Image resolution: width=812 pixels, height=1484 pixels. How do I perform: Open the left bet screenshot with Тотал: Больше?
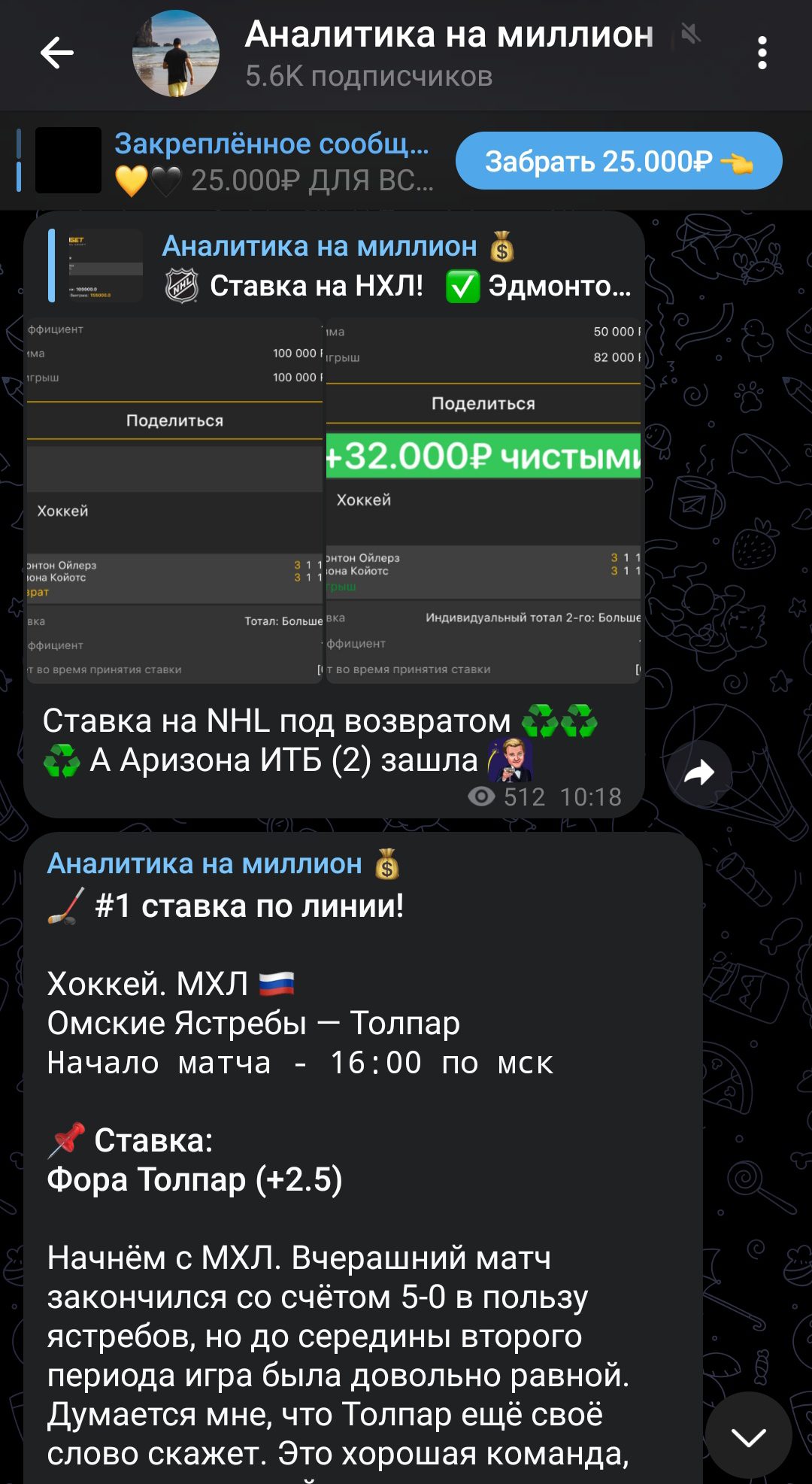(174, 500)
